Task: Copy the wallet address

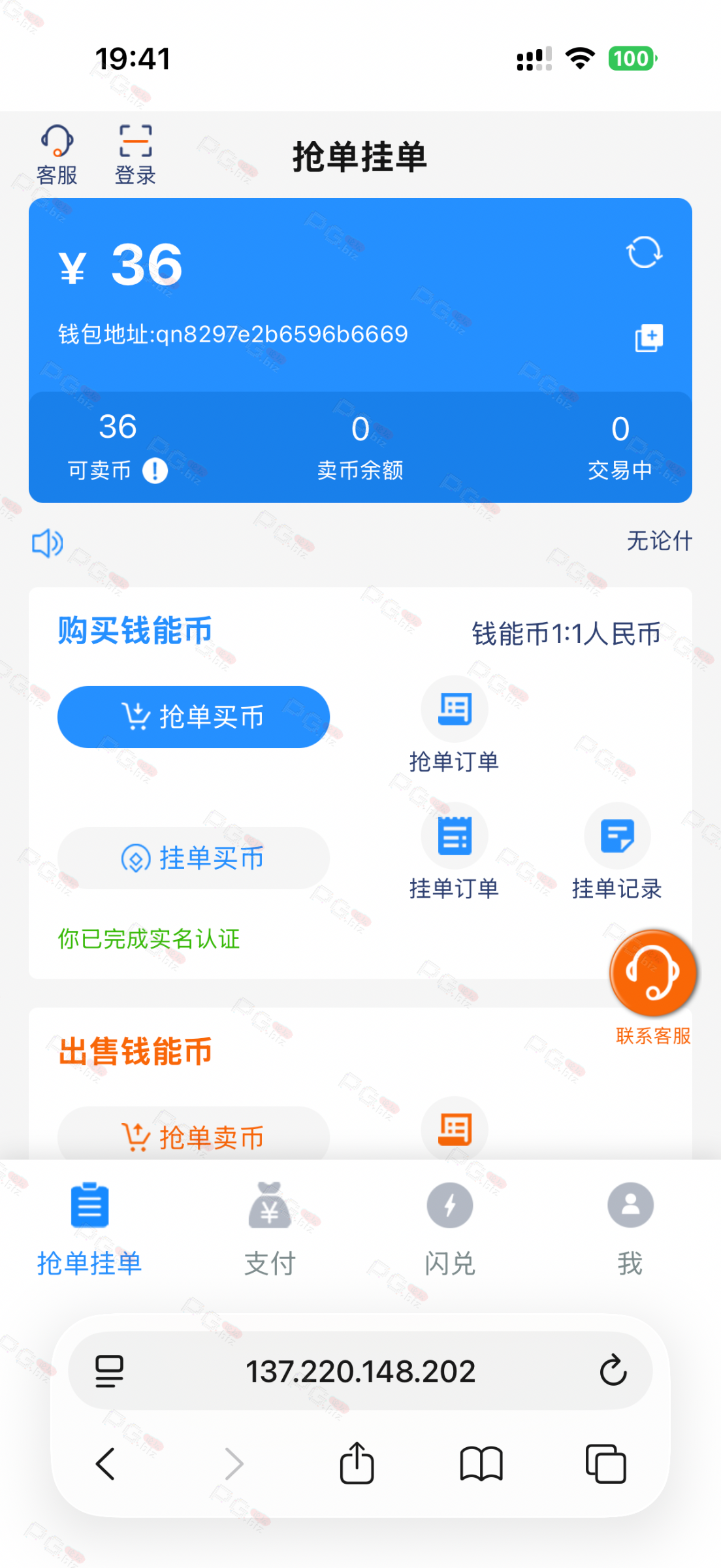Action: coord(649,338)
